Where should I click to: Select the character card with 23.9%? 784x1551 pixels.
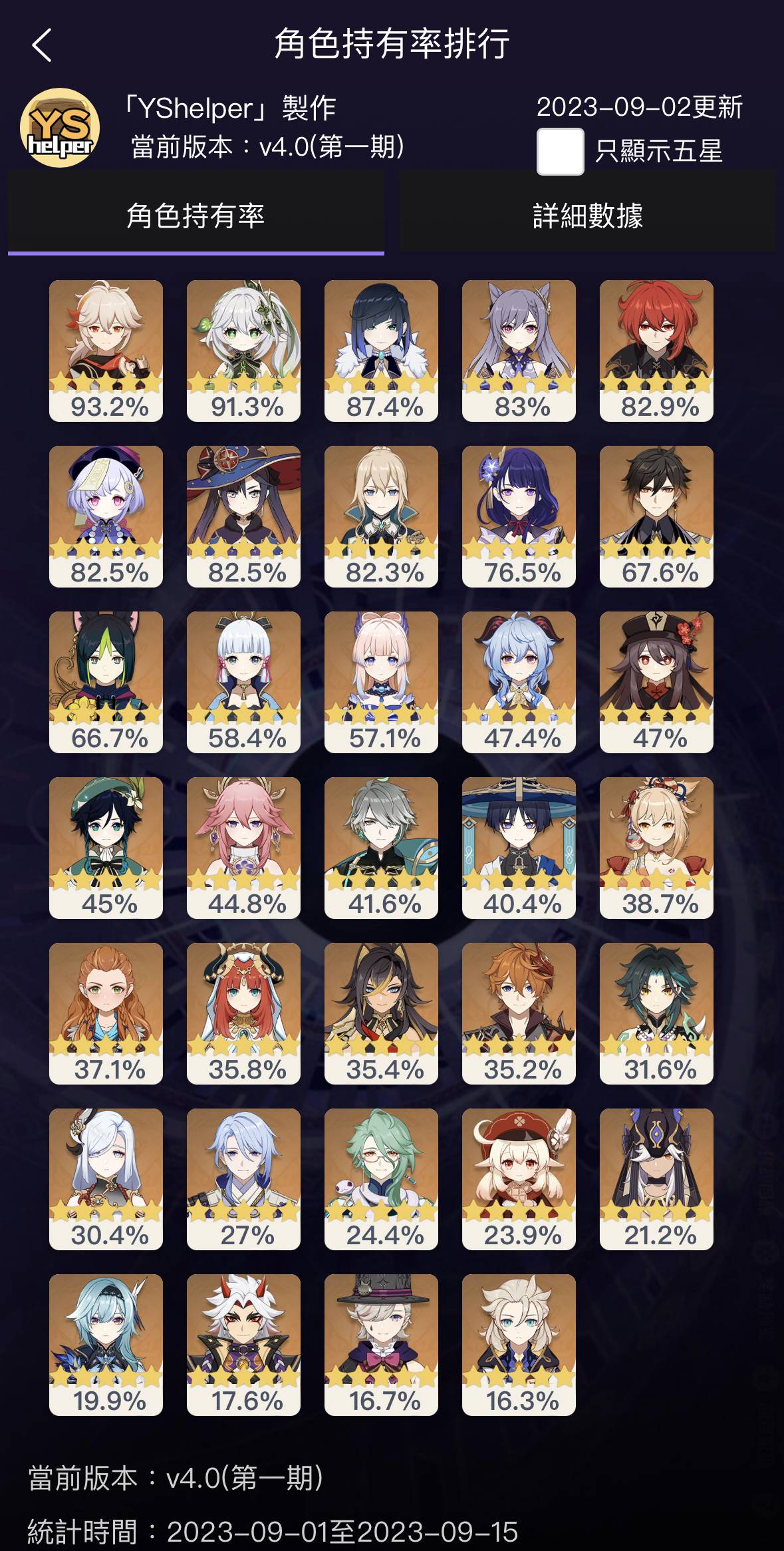519,1178
